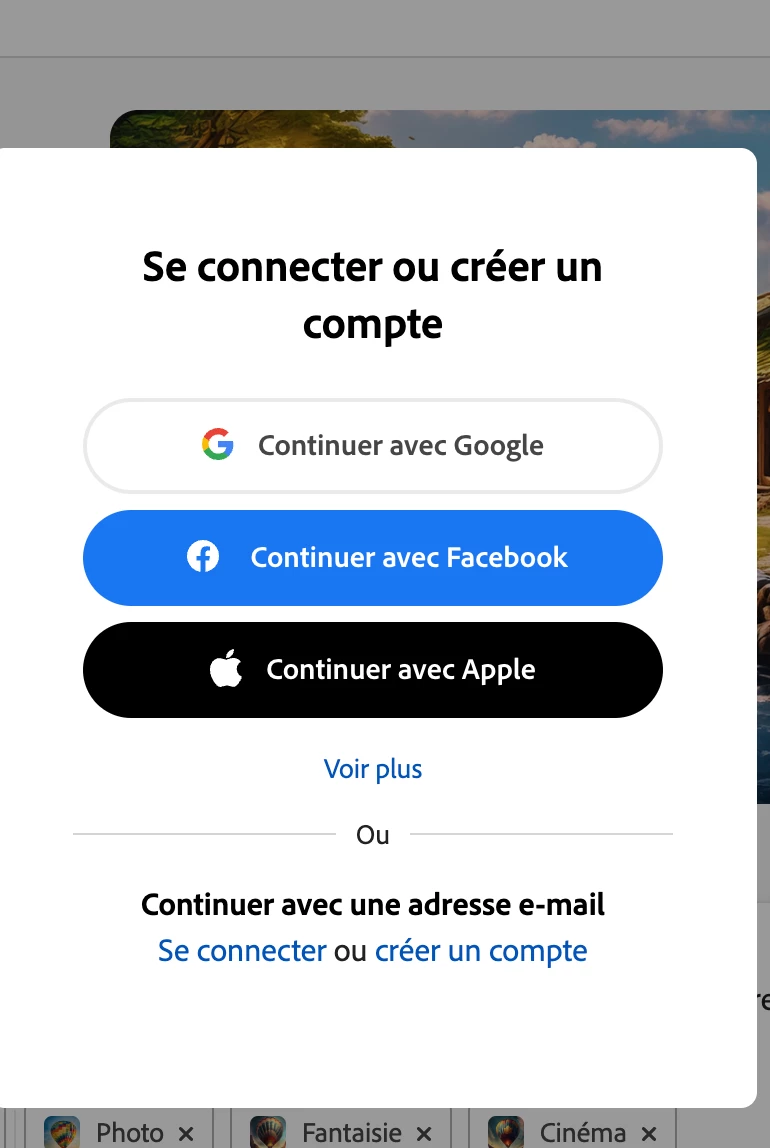770x1148 pixels.
Task: Sign in using Continuer avec Apple
Action: point(372,670)
